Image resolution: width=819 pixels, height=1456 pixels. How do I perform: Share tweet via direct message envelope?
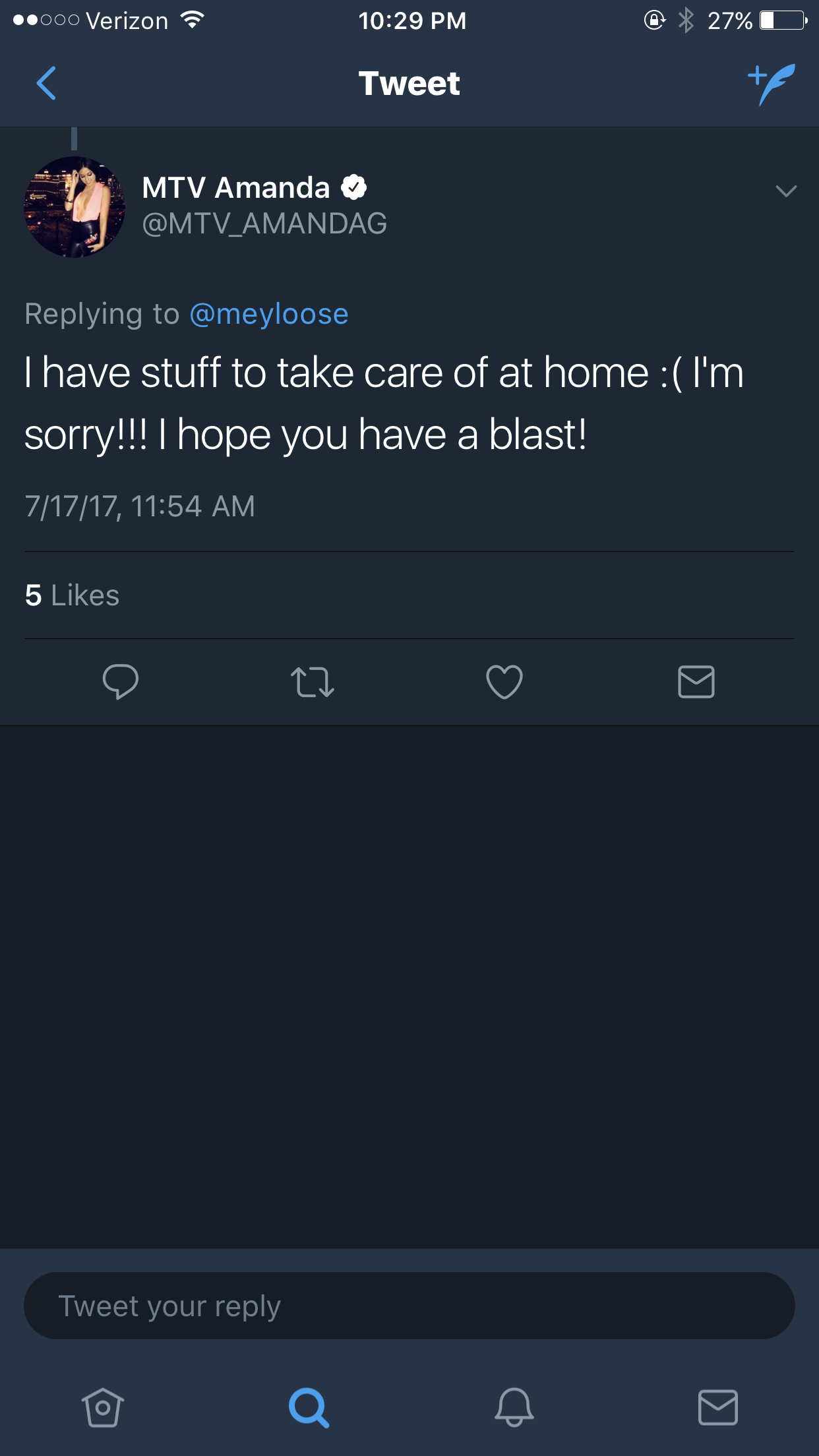tap(696, 682)
